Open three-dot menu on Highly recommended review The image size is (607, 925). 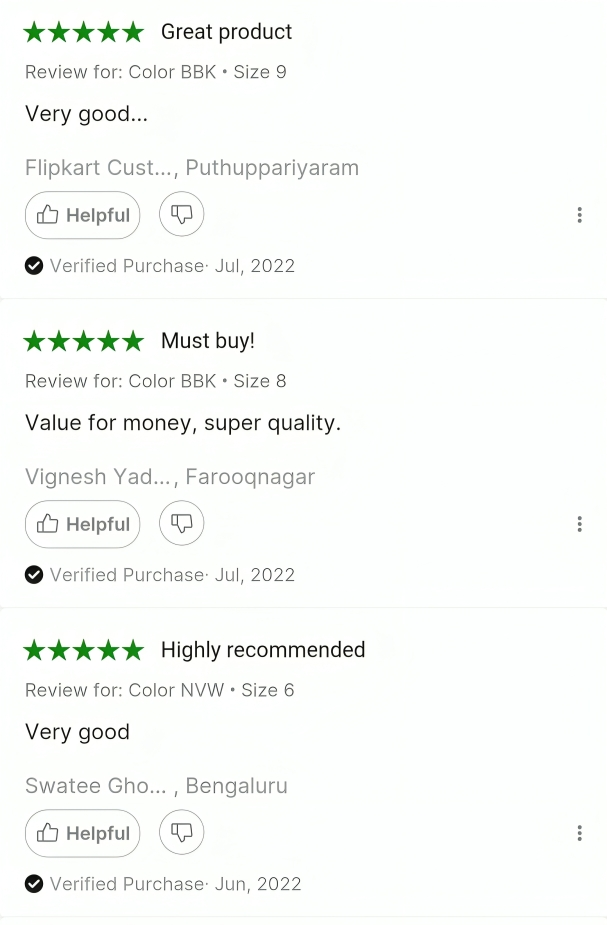tap(579, 833)
